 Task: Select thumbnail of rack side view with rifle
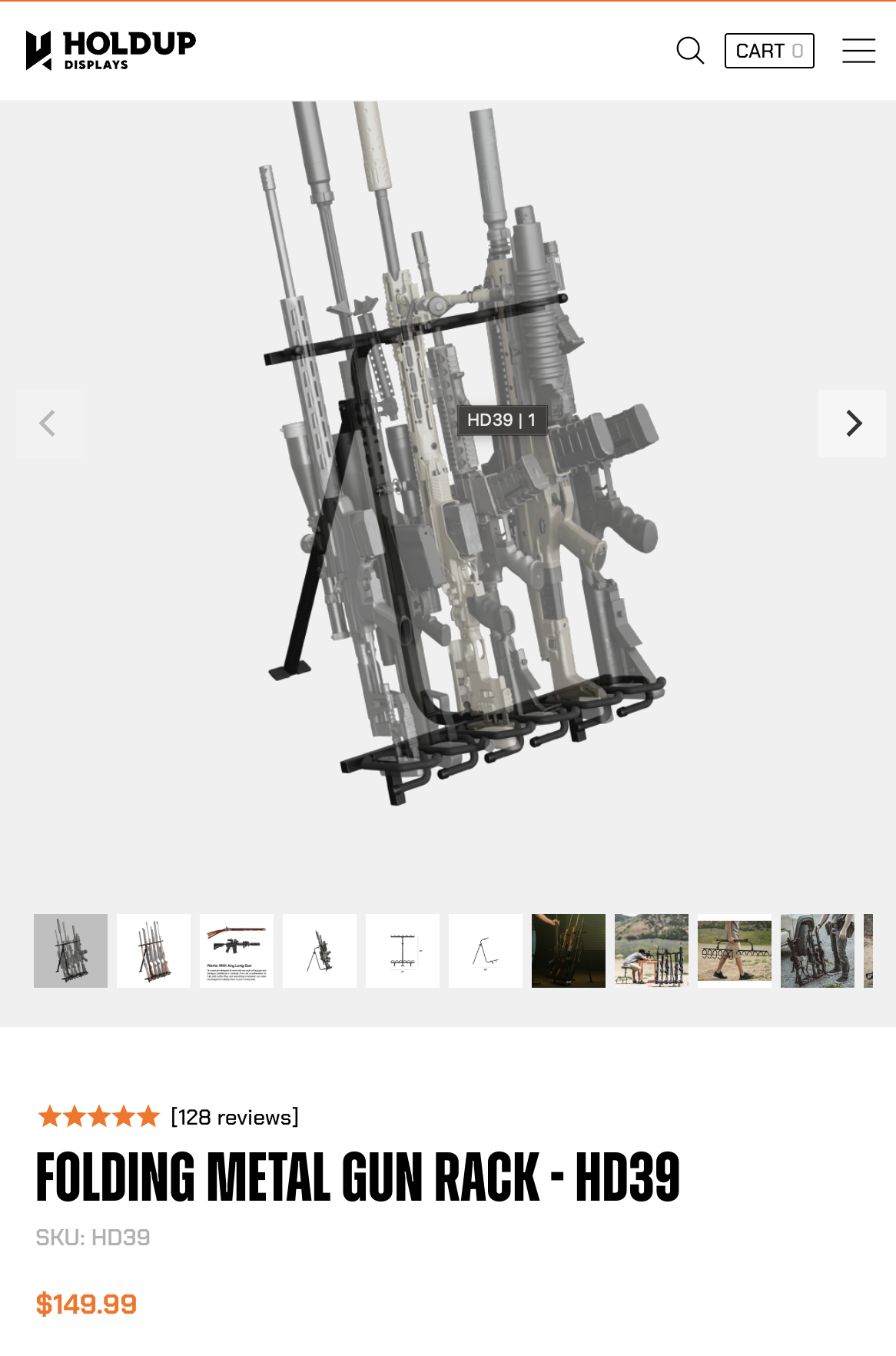point(320,951)
